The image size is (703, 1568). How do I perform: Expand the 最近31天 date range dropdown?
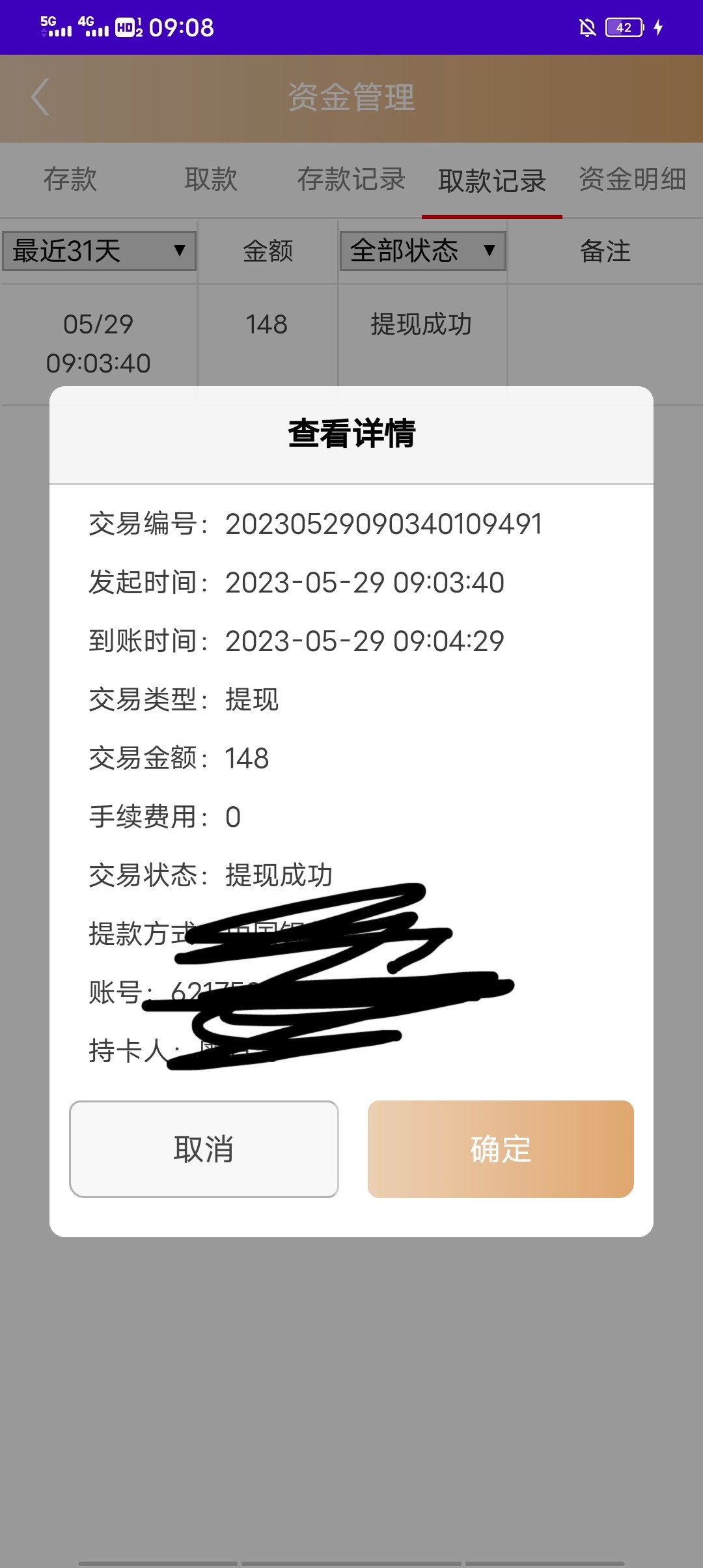coord(99,251)
